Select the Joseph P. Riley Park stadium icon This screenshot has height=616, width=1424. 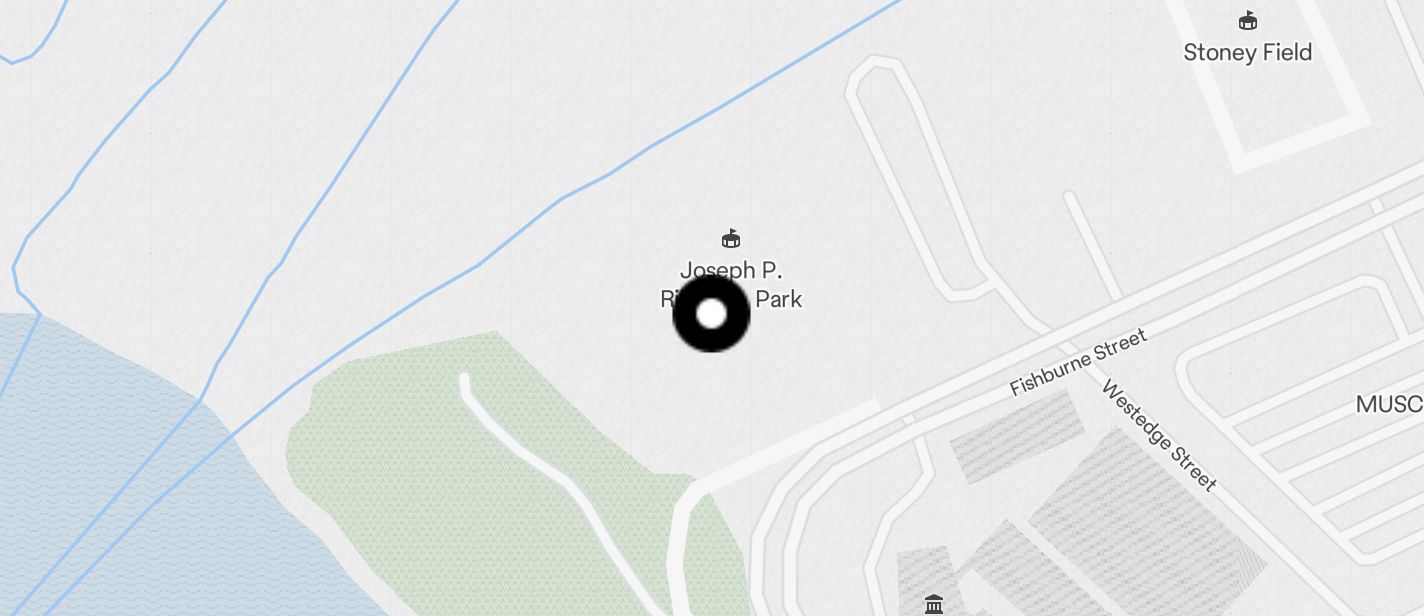731,239
